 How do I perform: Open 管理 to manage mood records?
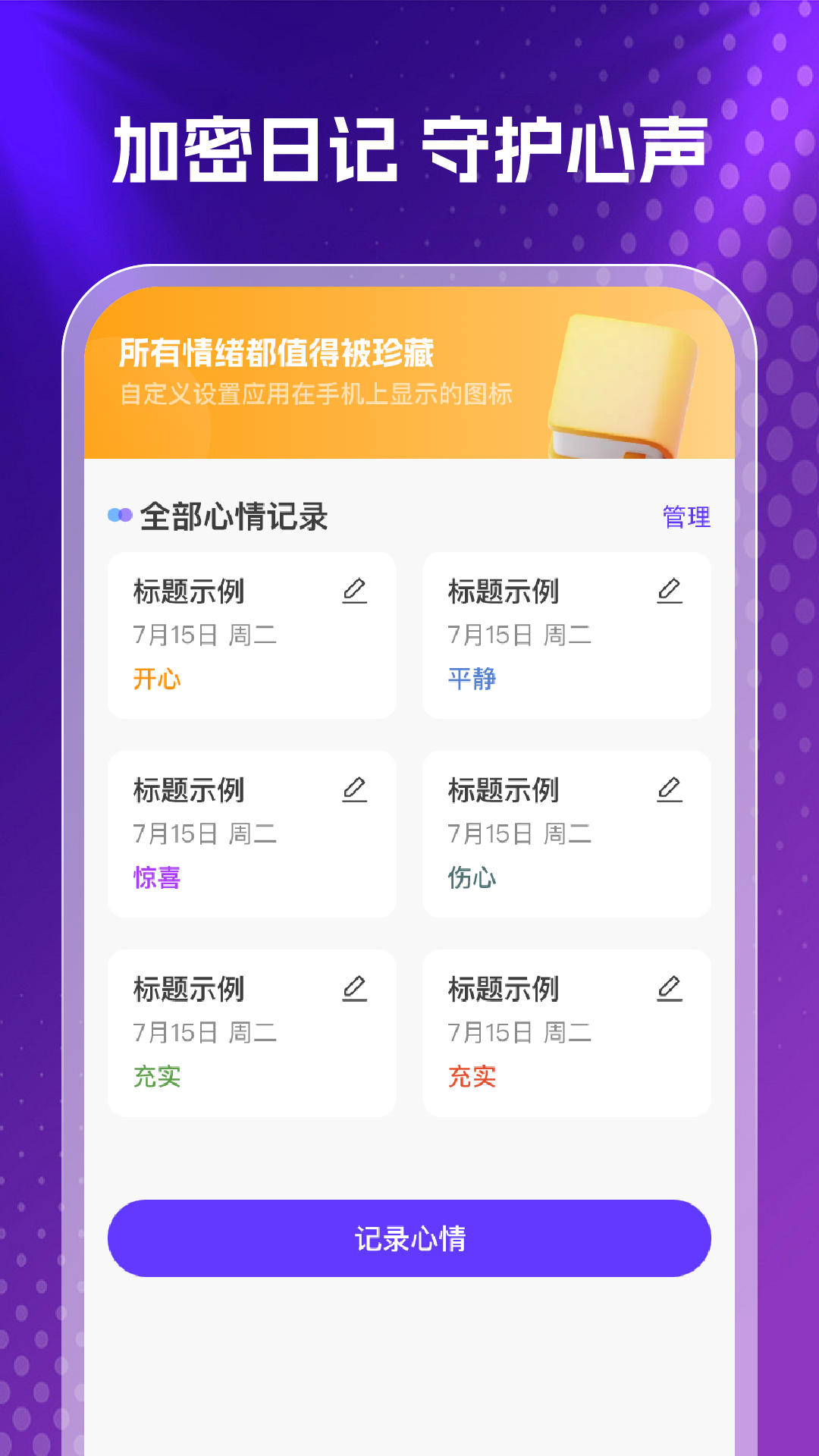[686, 516]
